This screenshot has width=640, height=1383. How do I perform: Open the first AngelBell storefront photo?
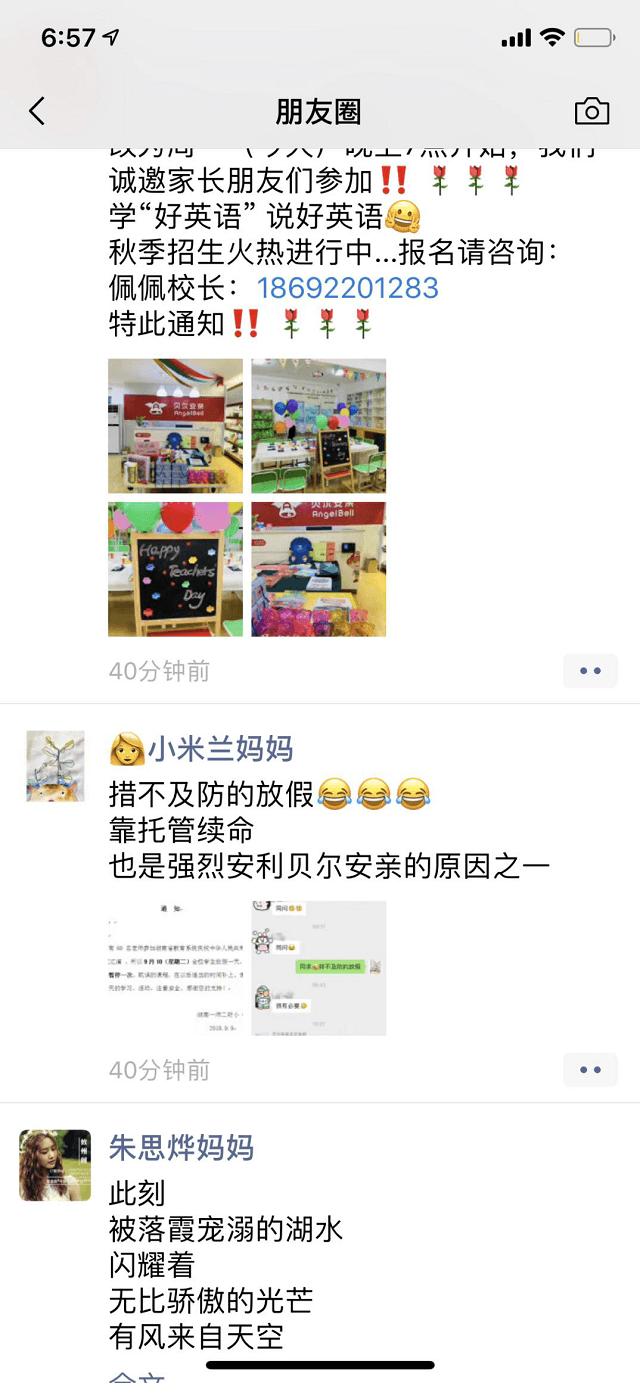coord(175,426)
